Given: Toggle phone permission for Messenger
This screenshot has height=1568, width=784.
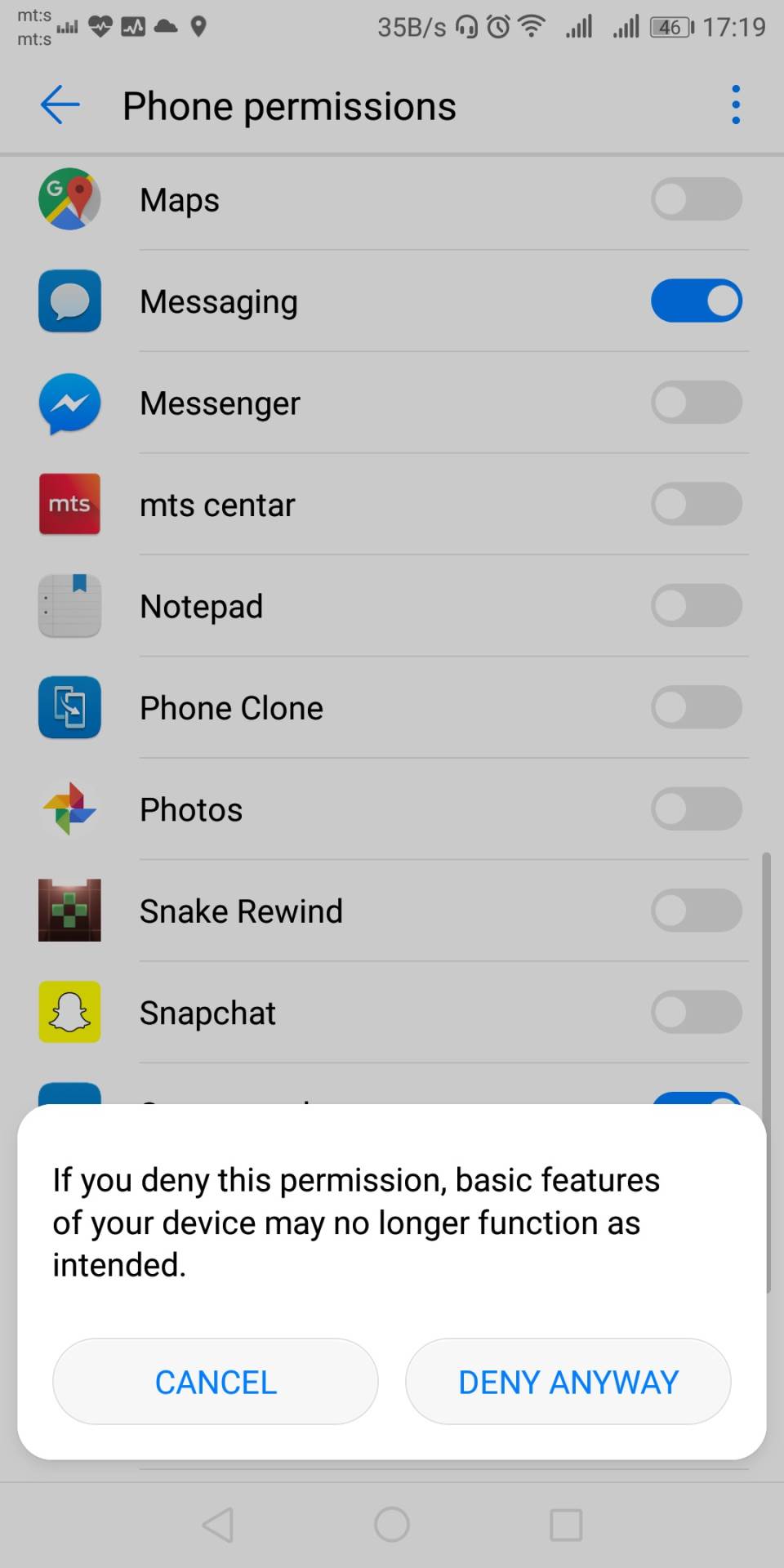Looking at the screenshot, I should click(696, 403).
